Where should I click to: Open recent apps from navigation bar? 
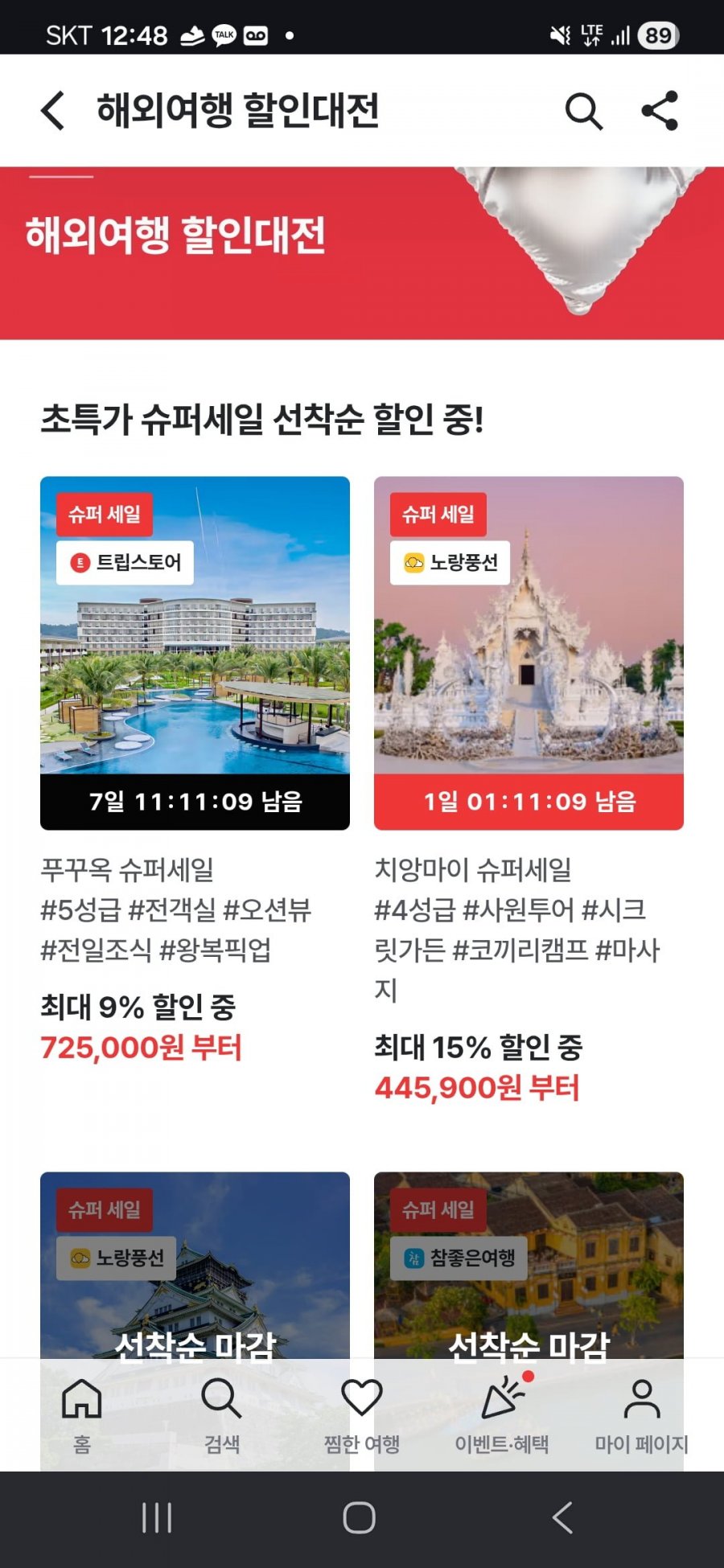point(157,1518)
